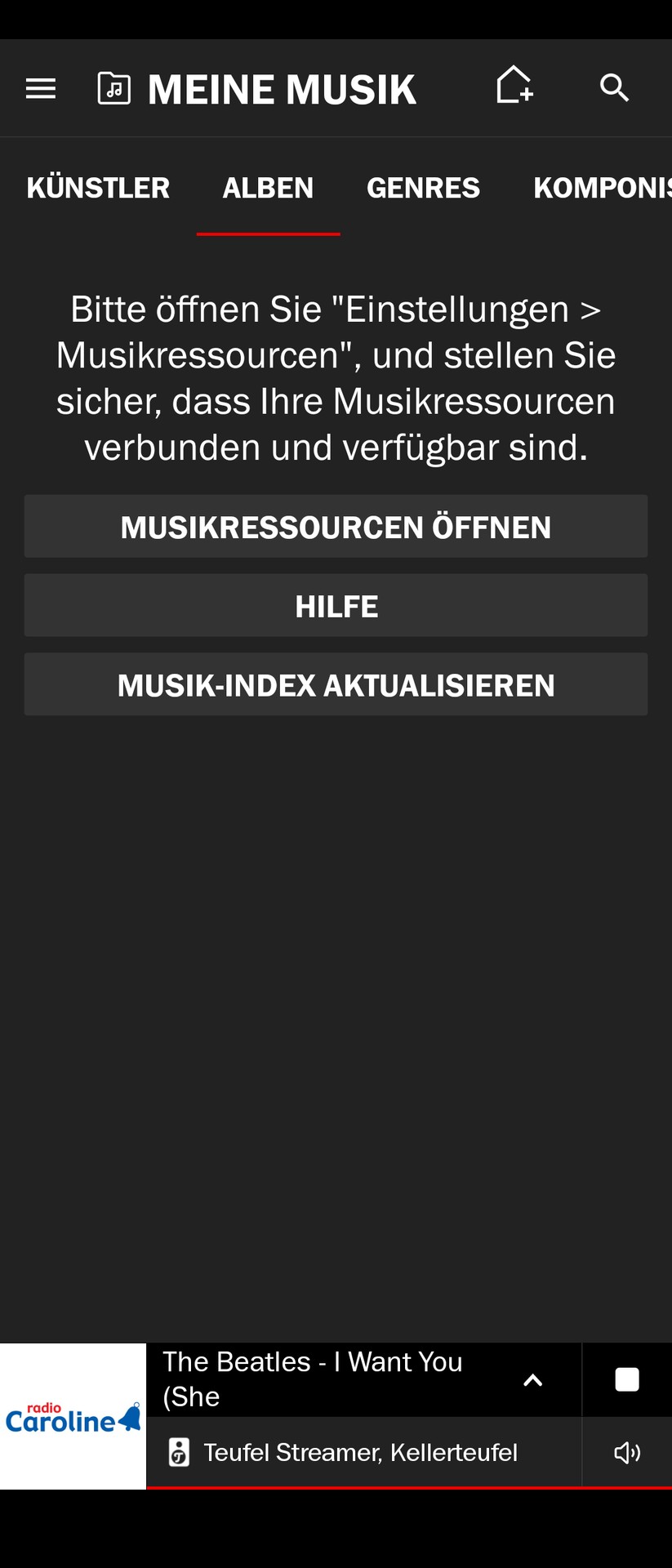Tap the music note folder icon beside MEINE MUSIK
This screenshot has width=672, height=1568.
tap(114, 87)
